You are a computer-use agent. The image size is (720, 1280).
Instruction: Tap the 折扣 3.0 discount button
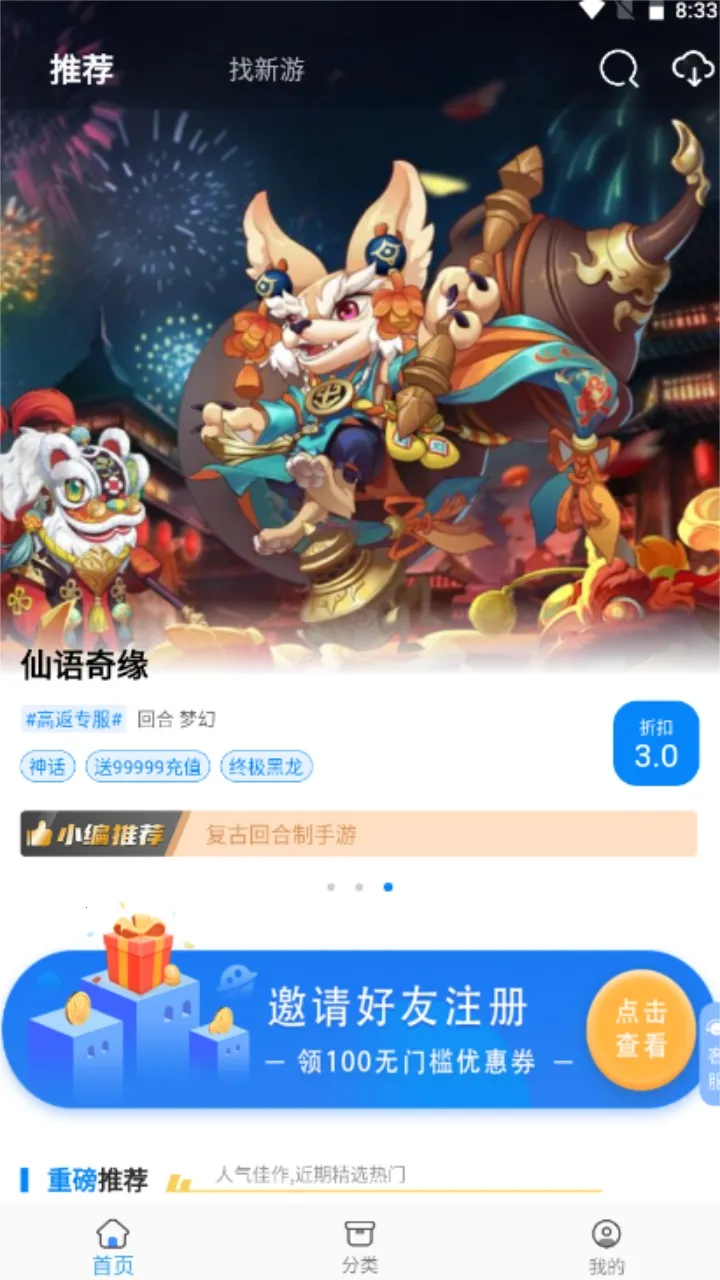pyautogui.click(x=655, y=743)
